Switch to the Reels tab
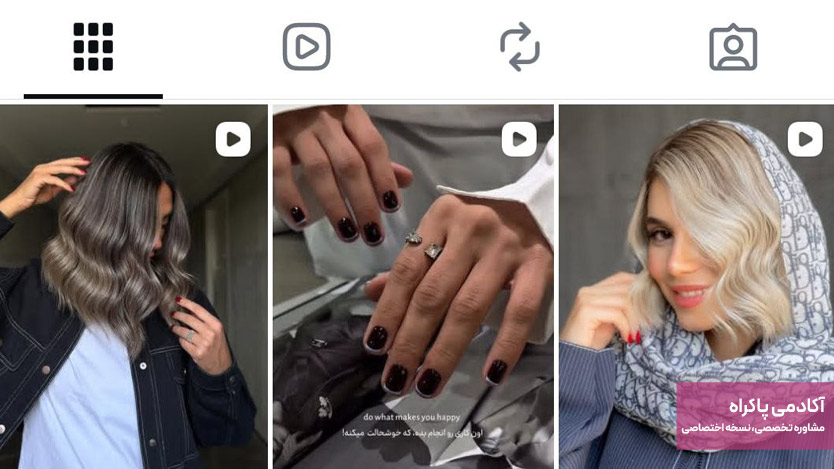The height and width of the screenshot is (469, 834). pos(306,47)
